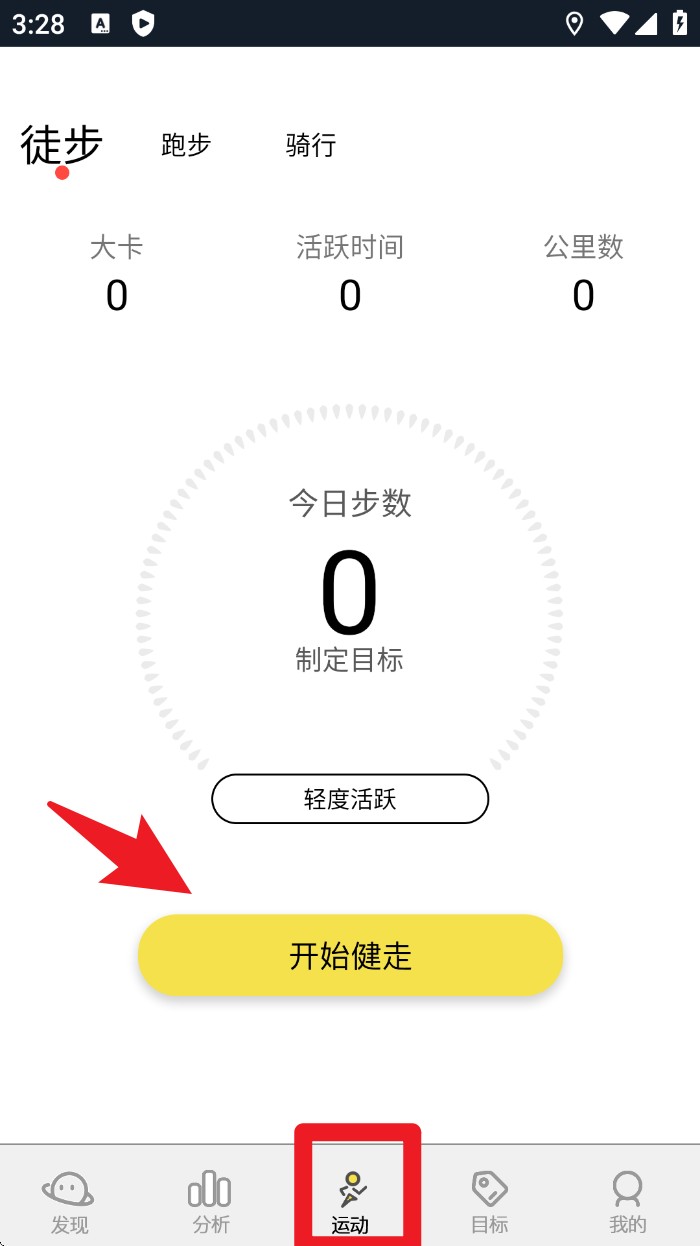Tap the 轻度活跃 button
The image size is (700, 1246).
point(350,799)
